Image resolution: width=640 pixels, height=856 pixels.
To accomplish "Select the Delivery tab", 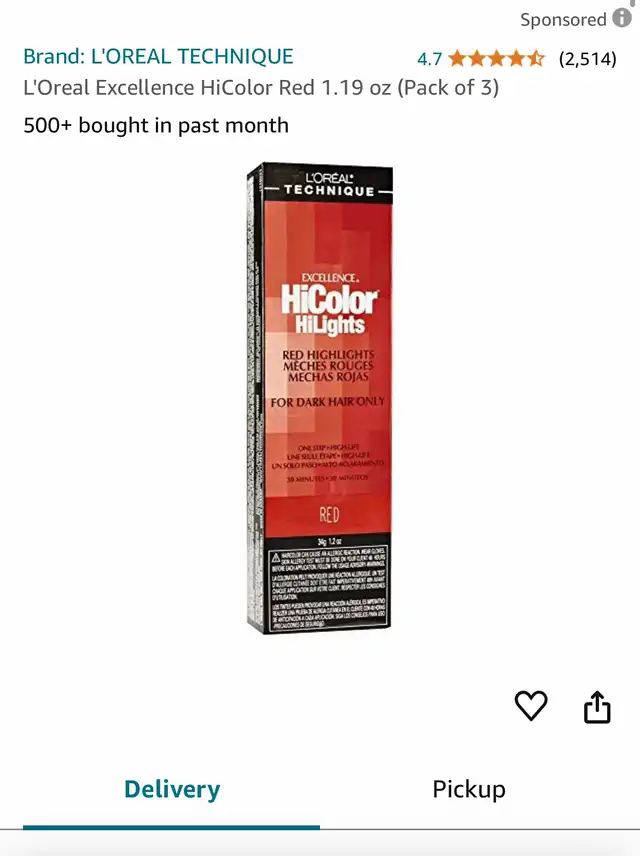I will [x=171, y=789].
